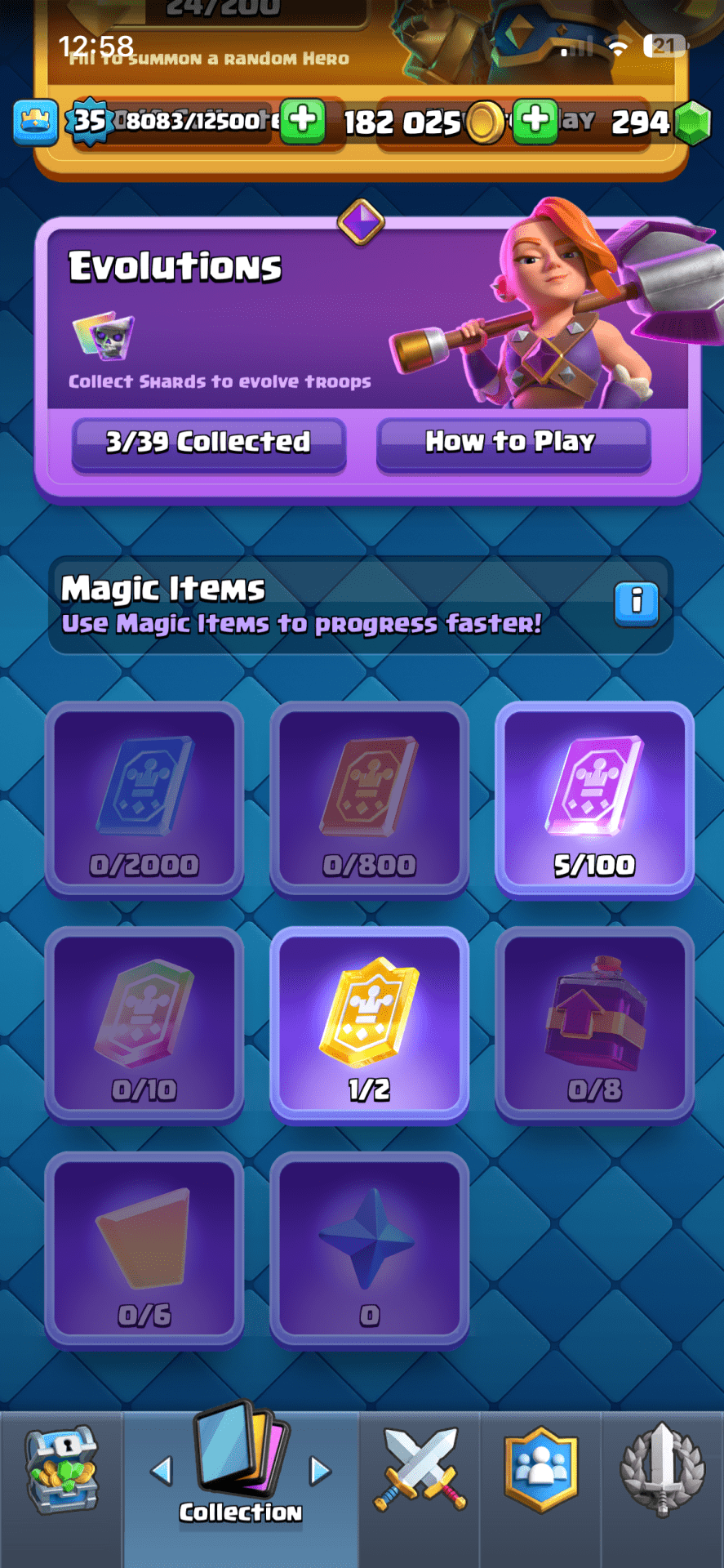724x1568 pixels.
Task: Tap the blue crown icon at top
Action: [x=36, y=122]
